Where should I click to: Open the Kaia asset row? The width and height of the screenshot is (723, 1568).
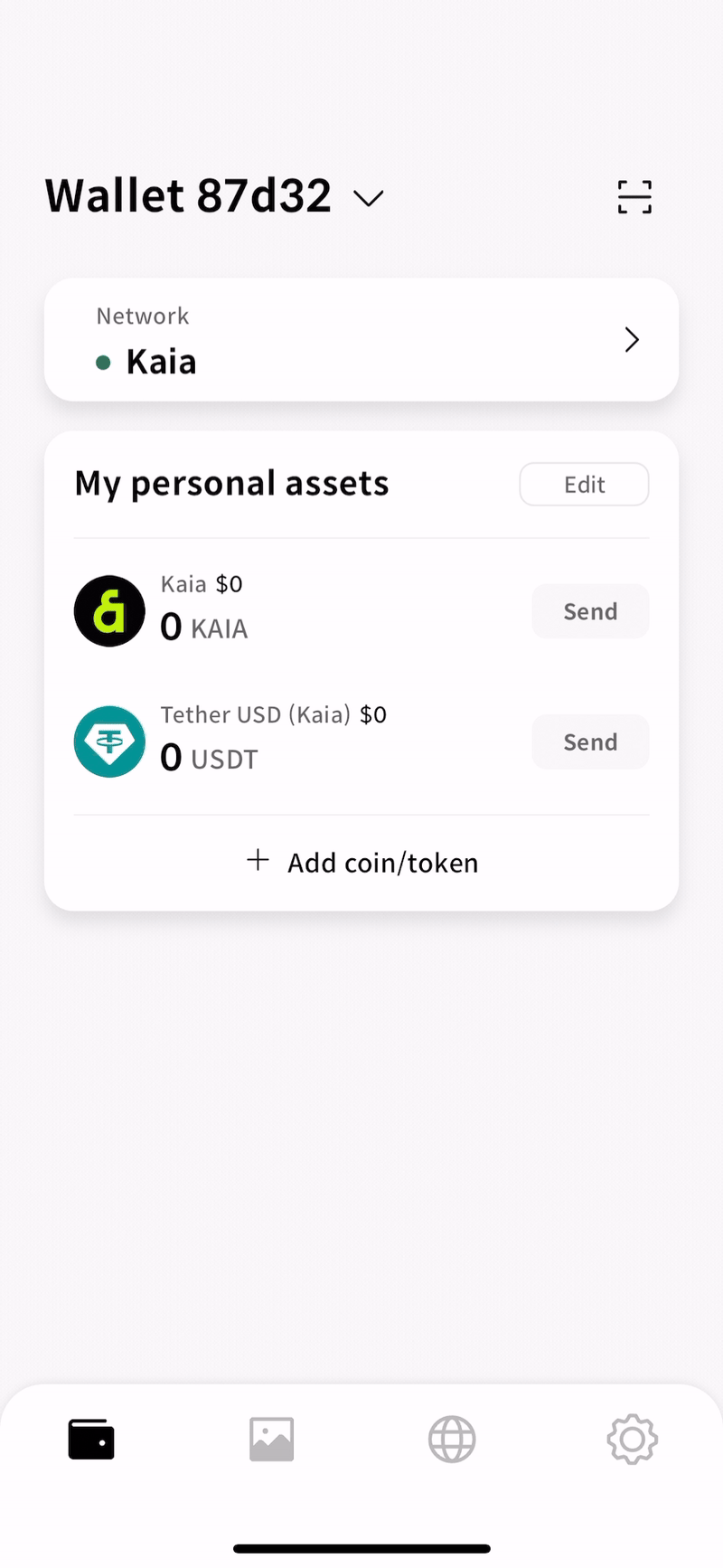(x=298, y=611)
